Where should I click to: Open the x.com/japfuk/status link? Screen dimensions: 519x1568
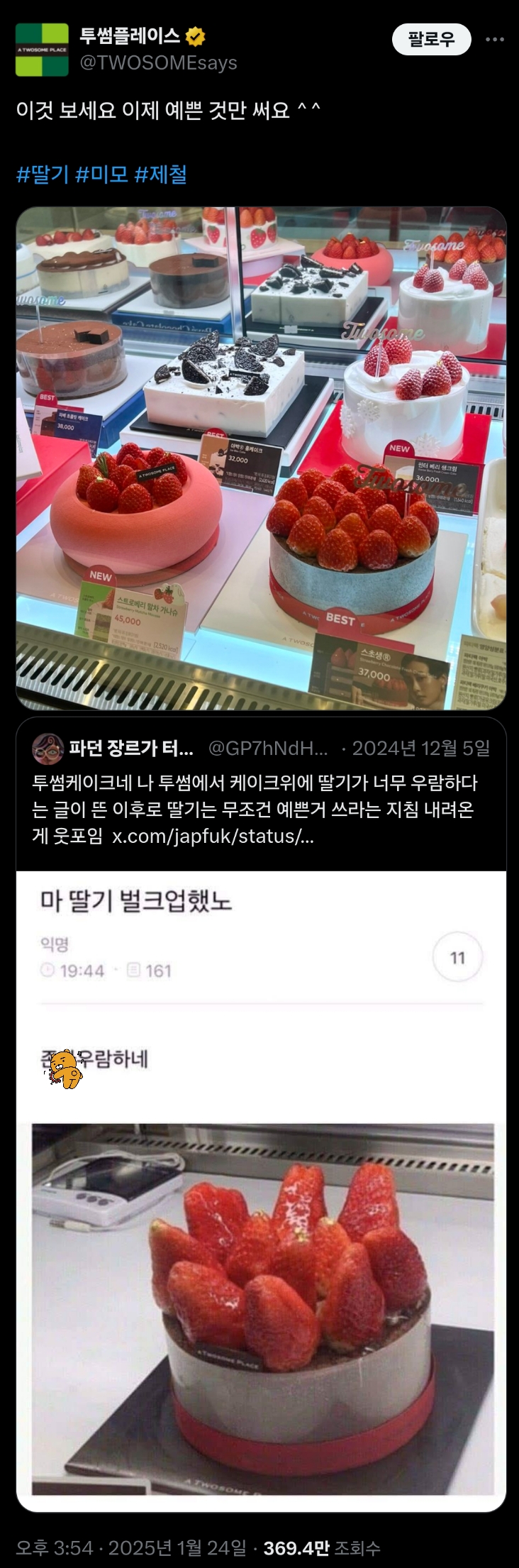[213, 836]
